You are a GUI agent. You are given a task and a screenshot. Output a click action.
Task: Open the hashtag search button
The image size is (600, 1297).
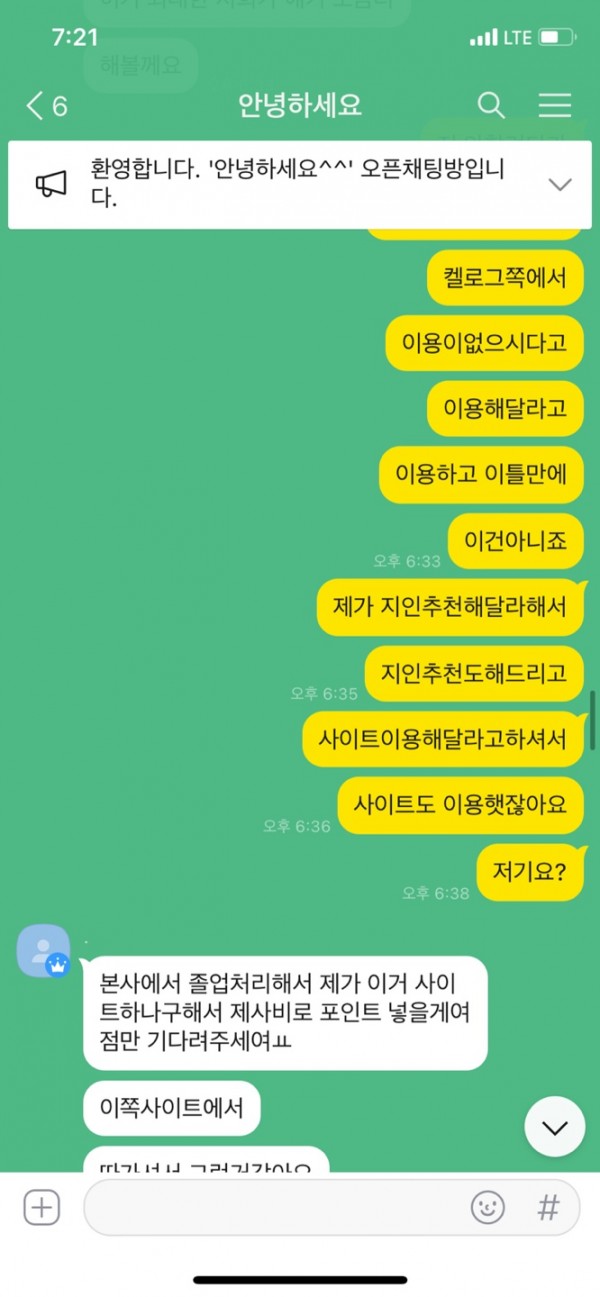click(547, 1207)
